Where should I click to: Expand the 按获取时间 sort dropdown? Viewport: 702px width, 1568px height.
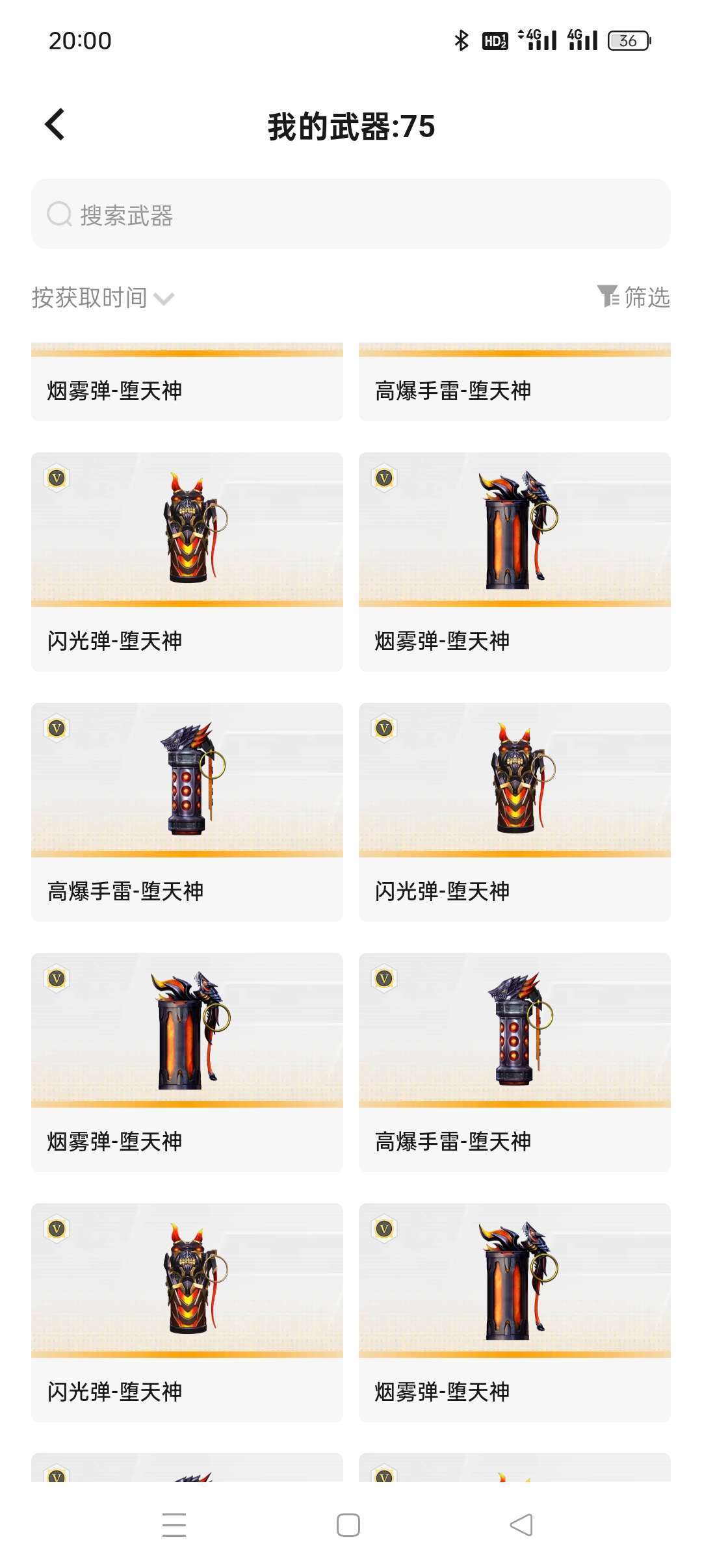(x=103, y=298)
